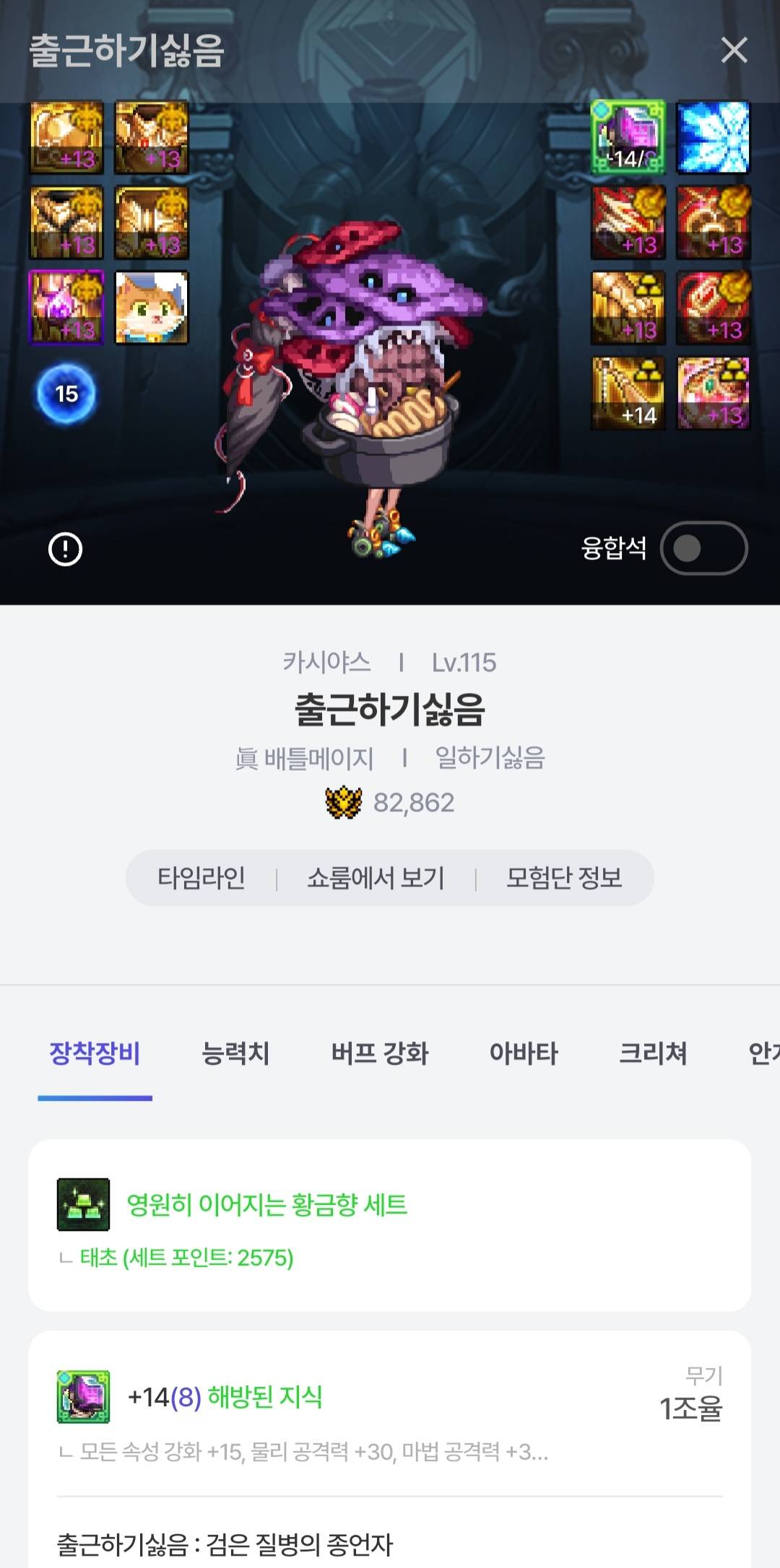Switch to the 버프 강화 tab
This screenshot has height=1568, width=780.
pyautogui.click(x=380, y=1053)
